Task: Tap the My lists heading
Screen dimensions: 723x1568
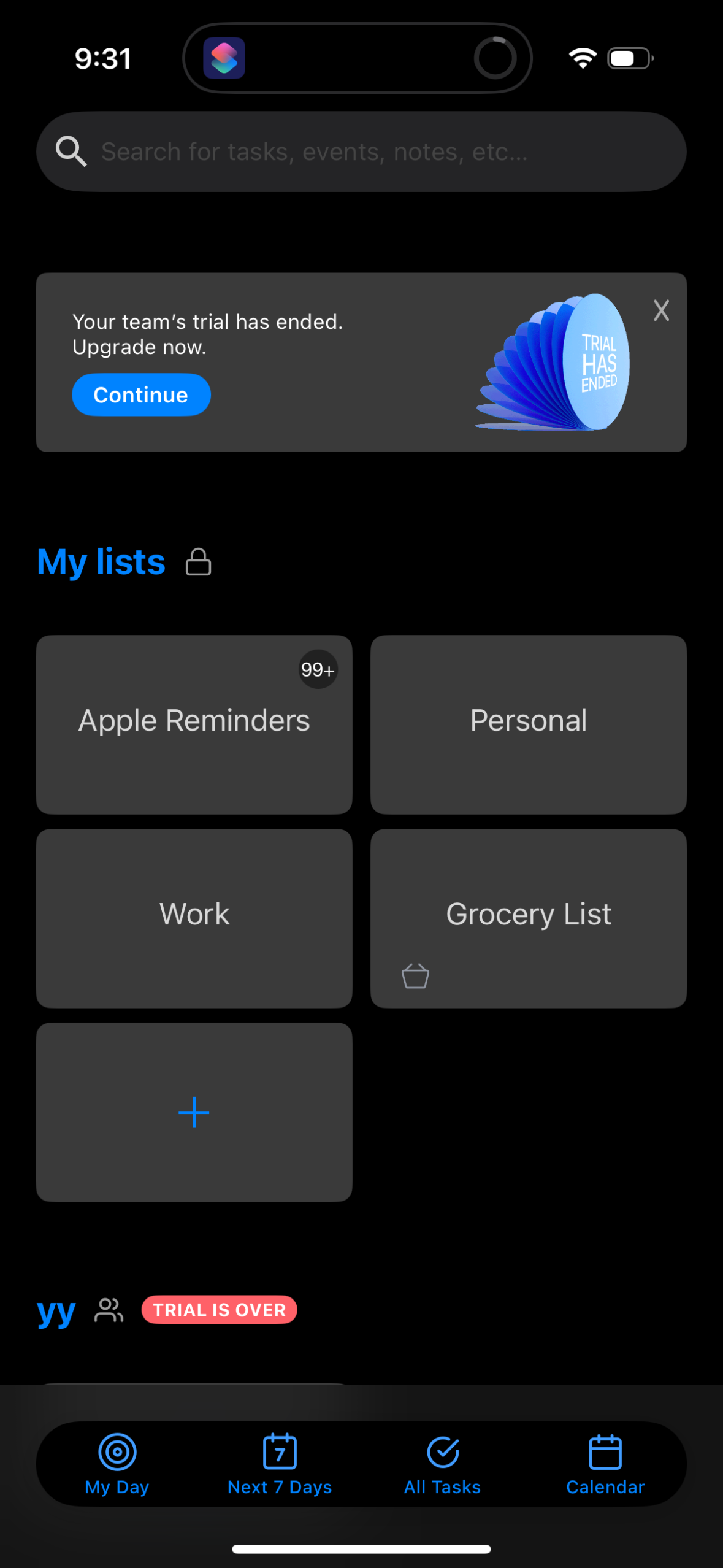Action: 101,561
